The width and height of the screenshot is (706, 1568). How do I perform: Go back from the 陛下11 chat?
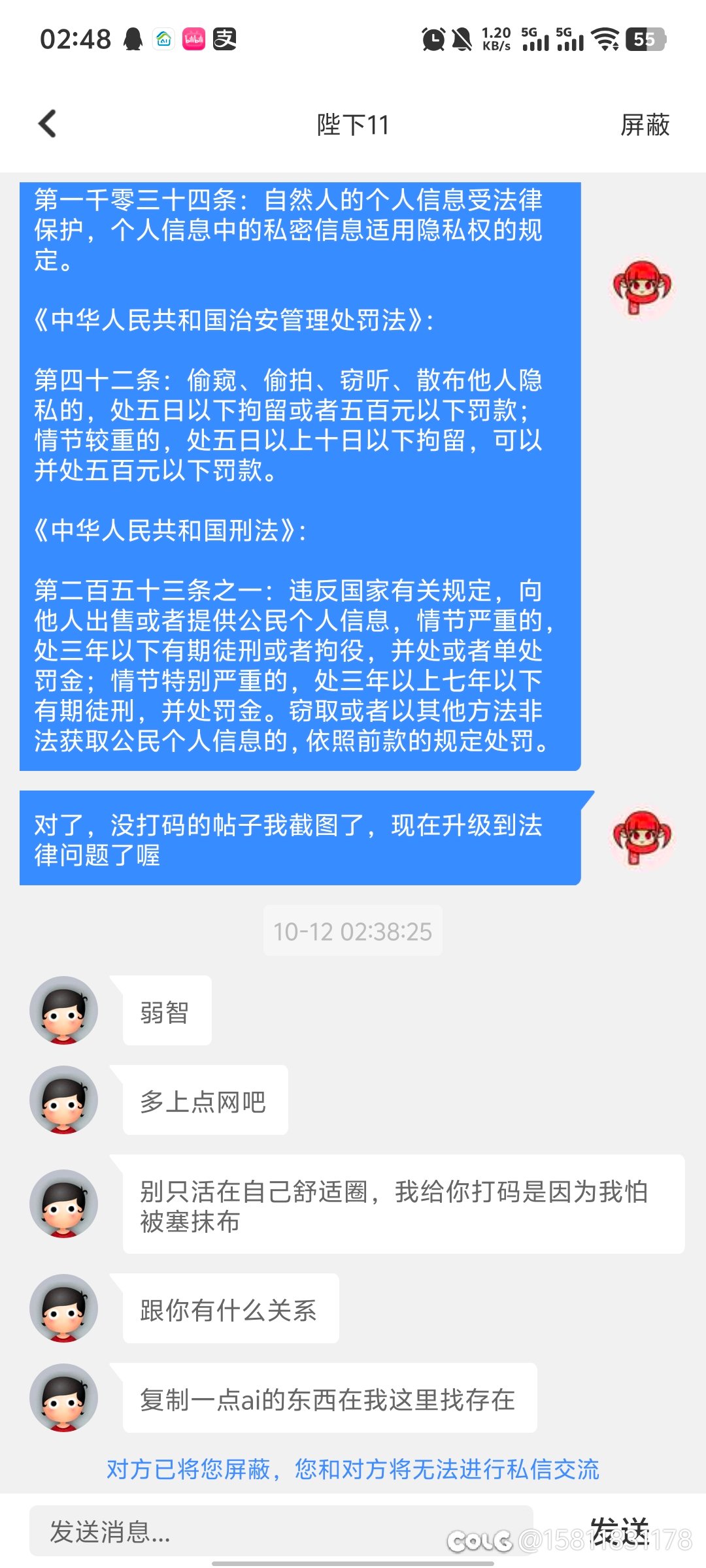(x=48, y=123)
